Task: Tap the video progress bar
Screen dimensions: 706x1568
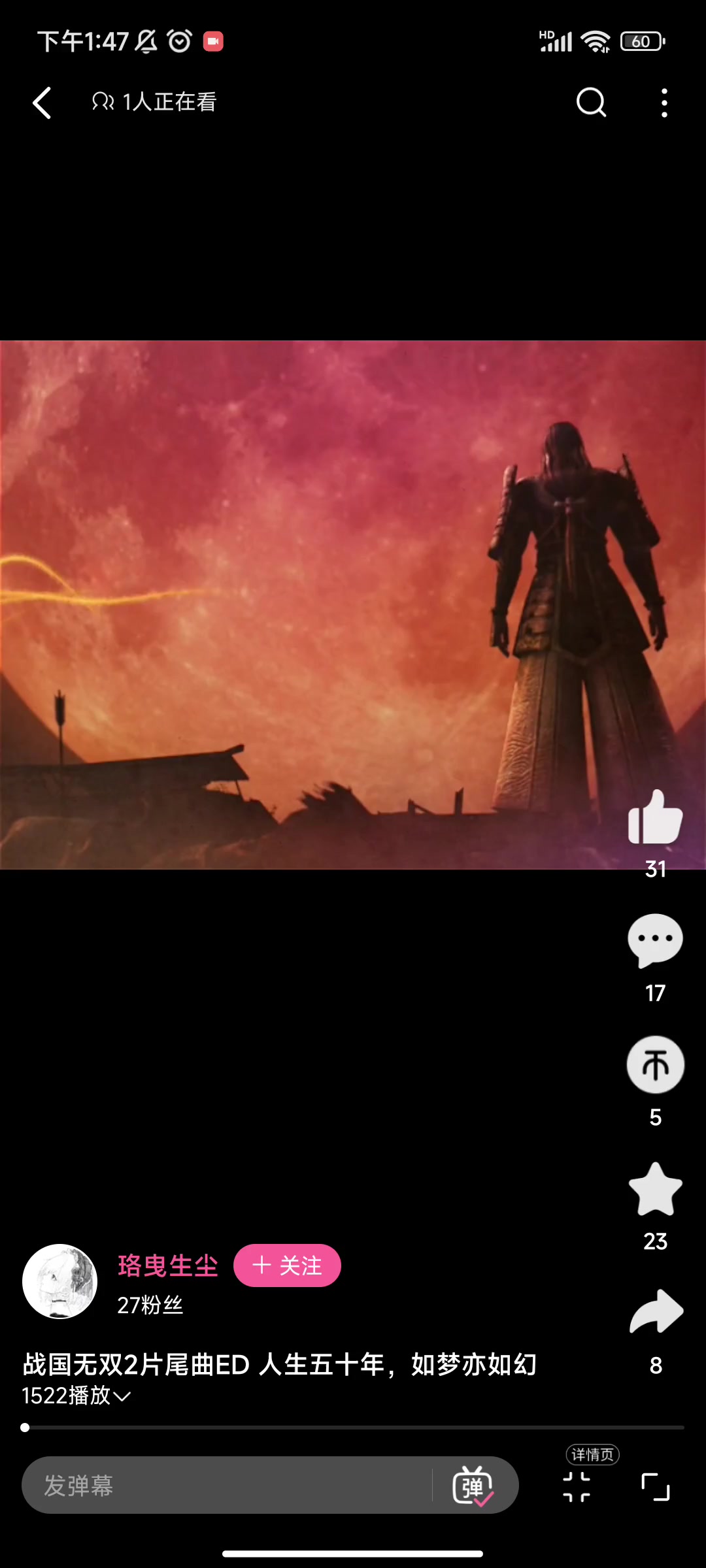Action: pyautogui.click(x=353, y=1428)
